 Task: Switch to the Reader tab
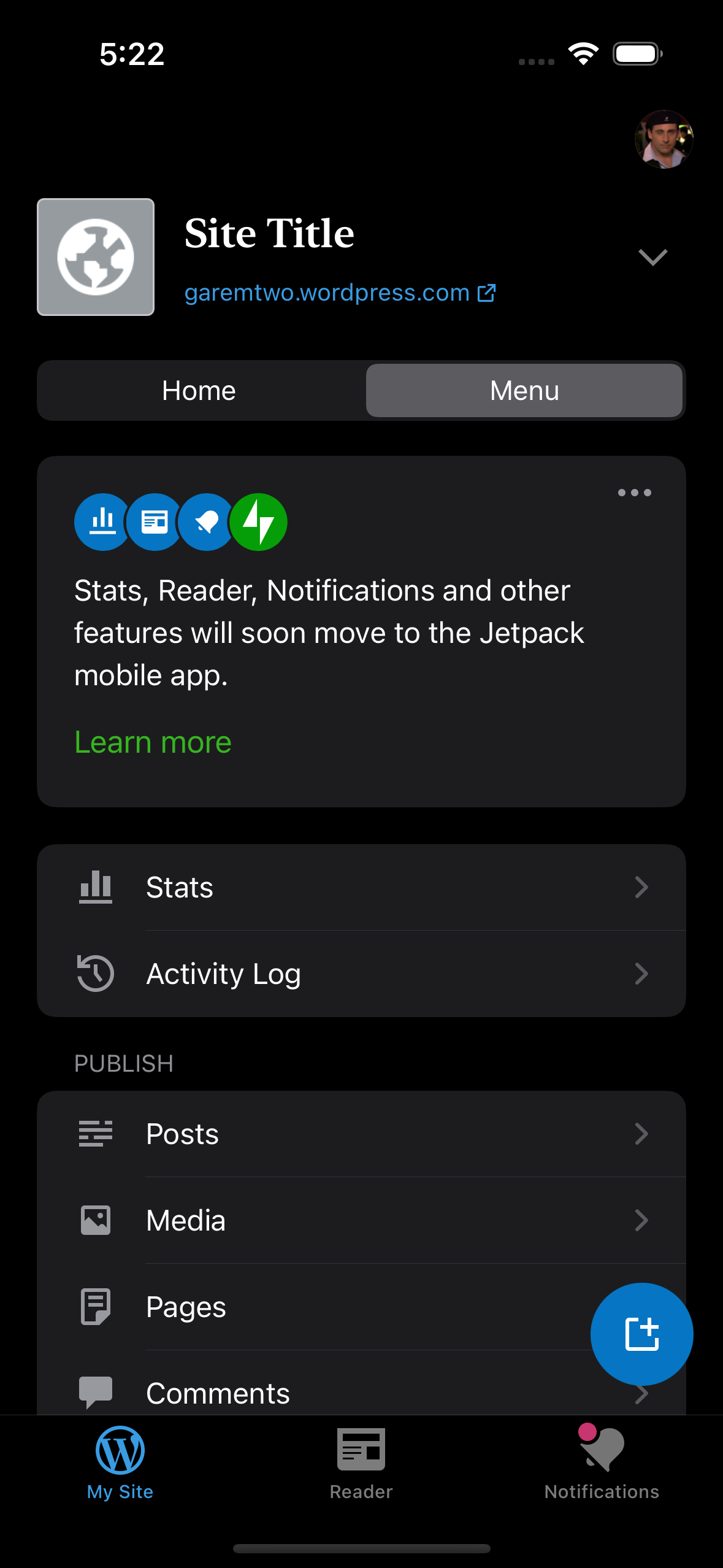[x=361, y=1462]
